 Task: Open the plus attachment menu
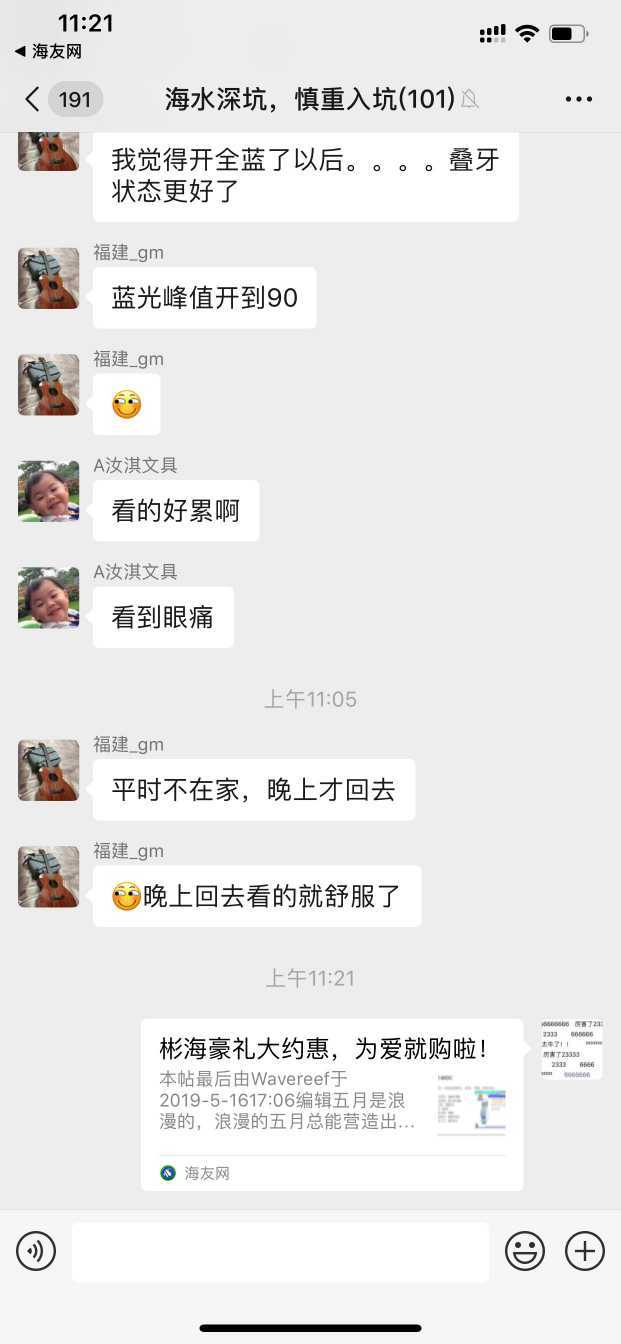[x=585, y=1251]
